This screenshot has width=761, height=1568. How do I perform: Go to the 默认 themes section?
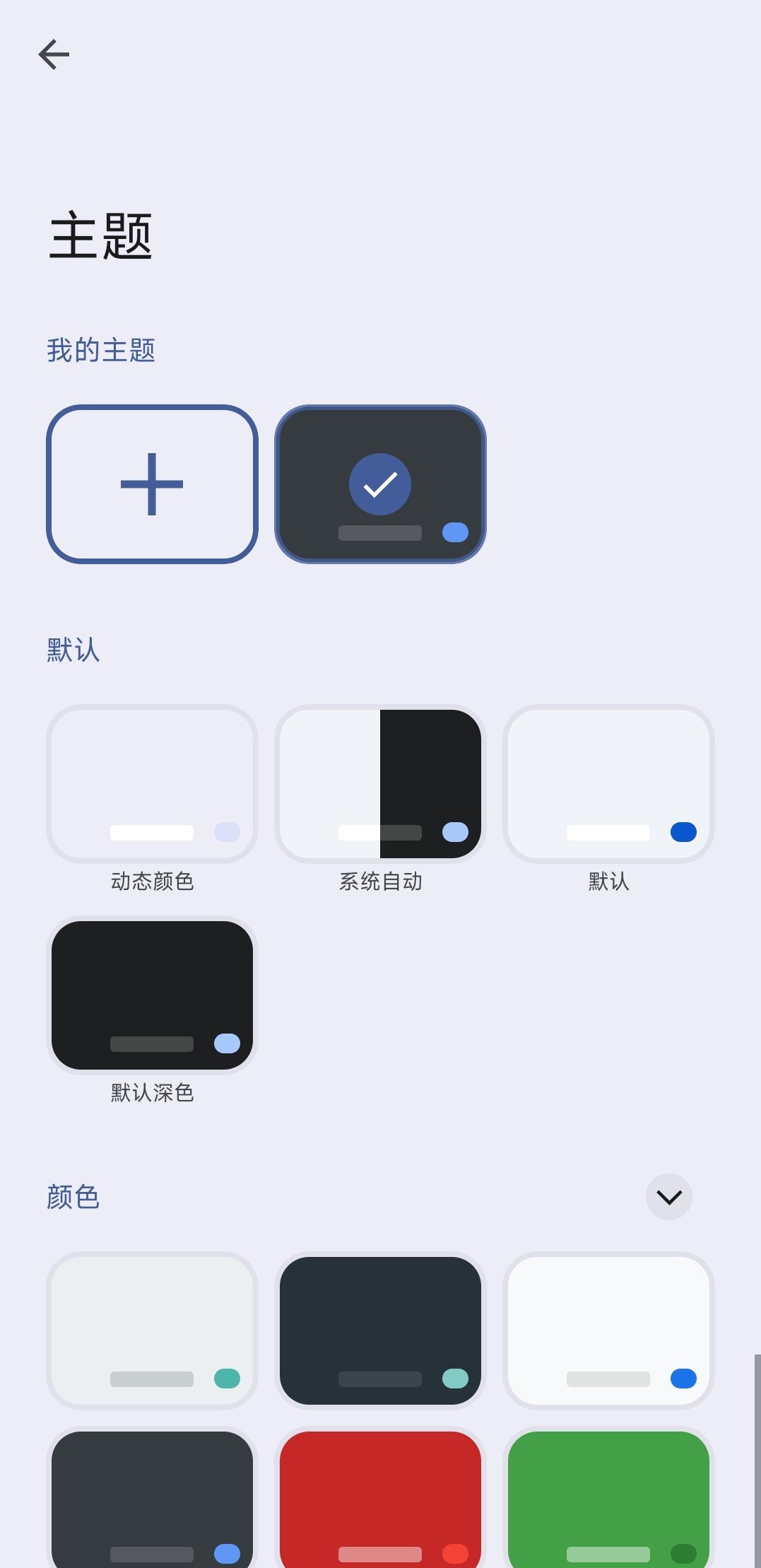(x=71, y=650)
